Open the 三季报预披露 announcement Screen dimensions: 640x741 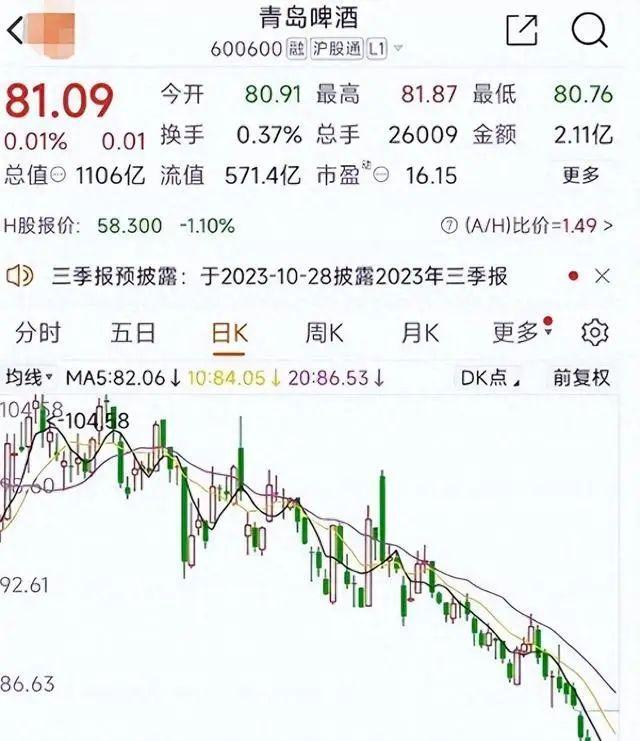(x=280, y=275)
